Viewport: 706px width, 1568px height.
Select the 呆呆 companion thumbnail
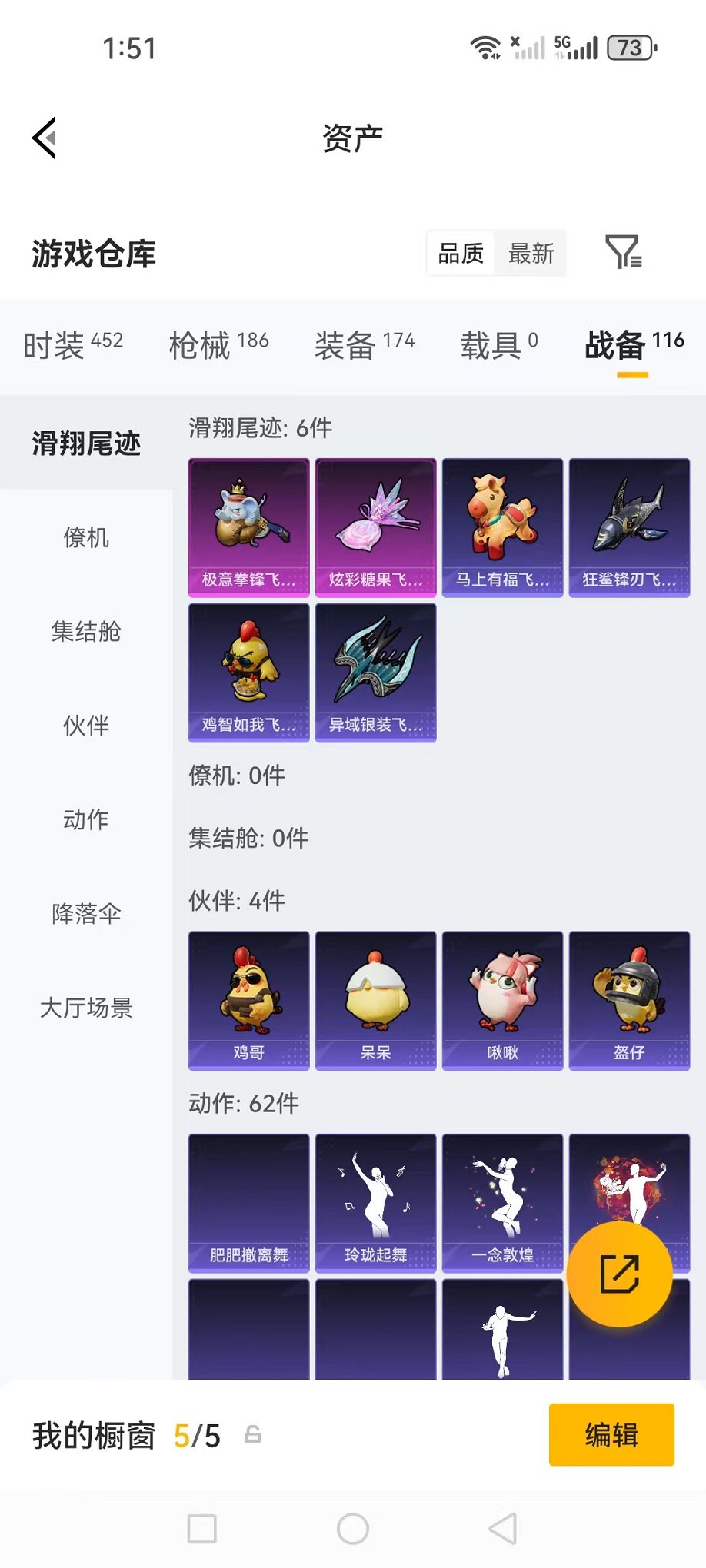375,999
